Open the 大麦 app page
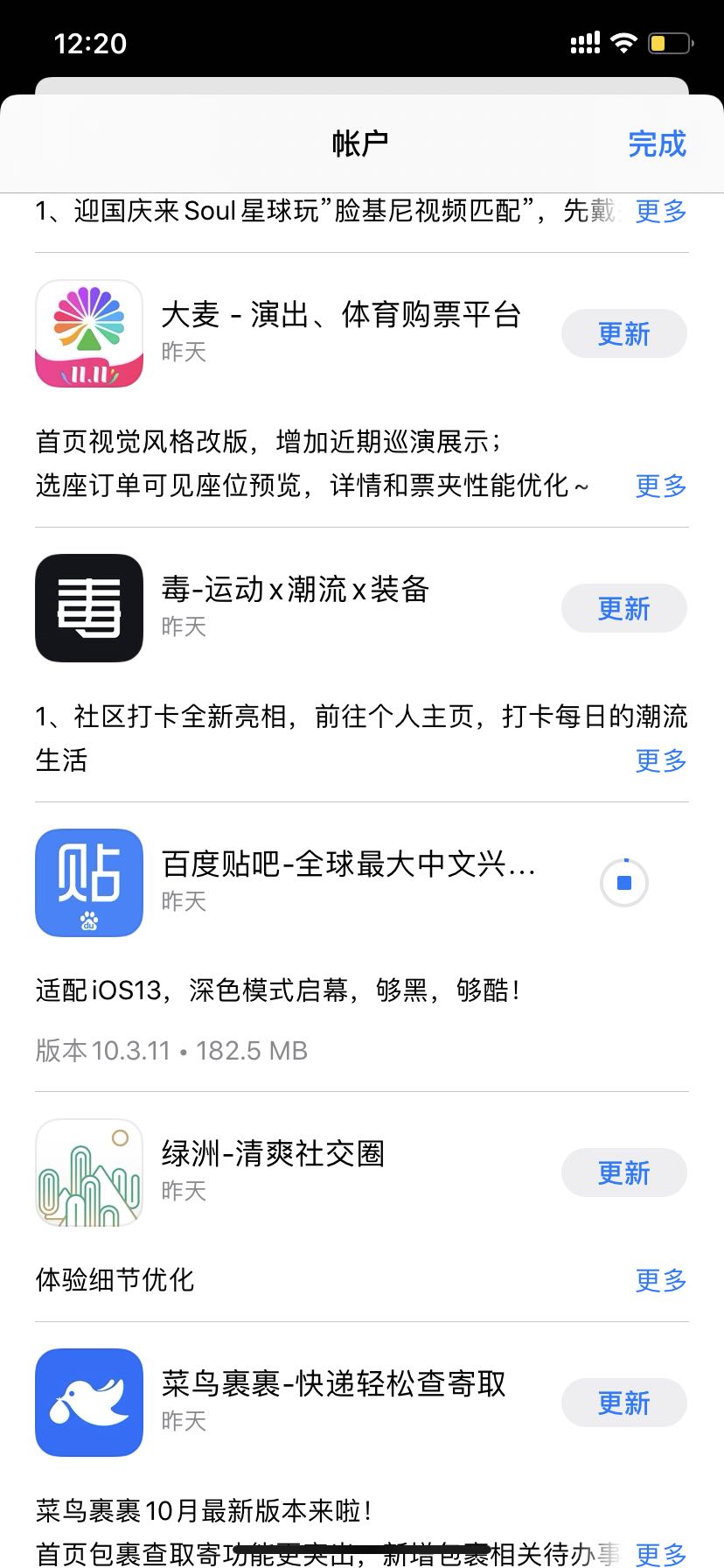Image resolution: width=724 pixels, height=1568 pixels. 89,333
